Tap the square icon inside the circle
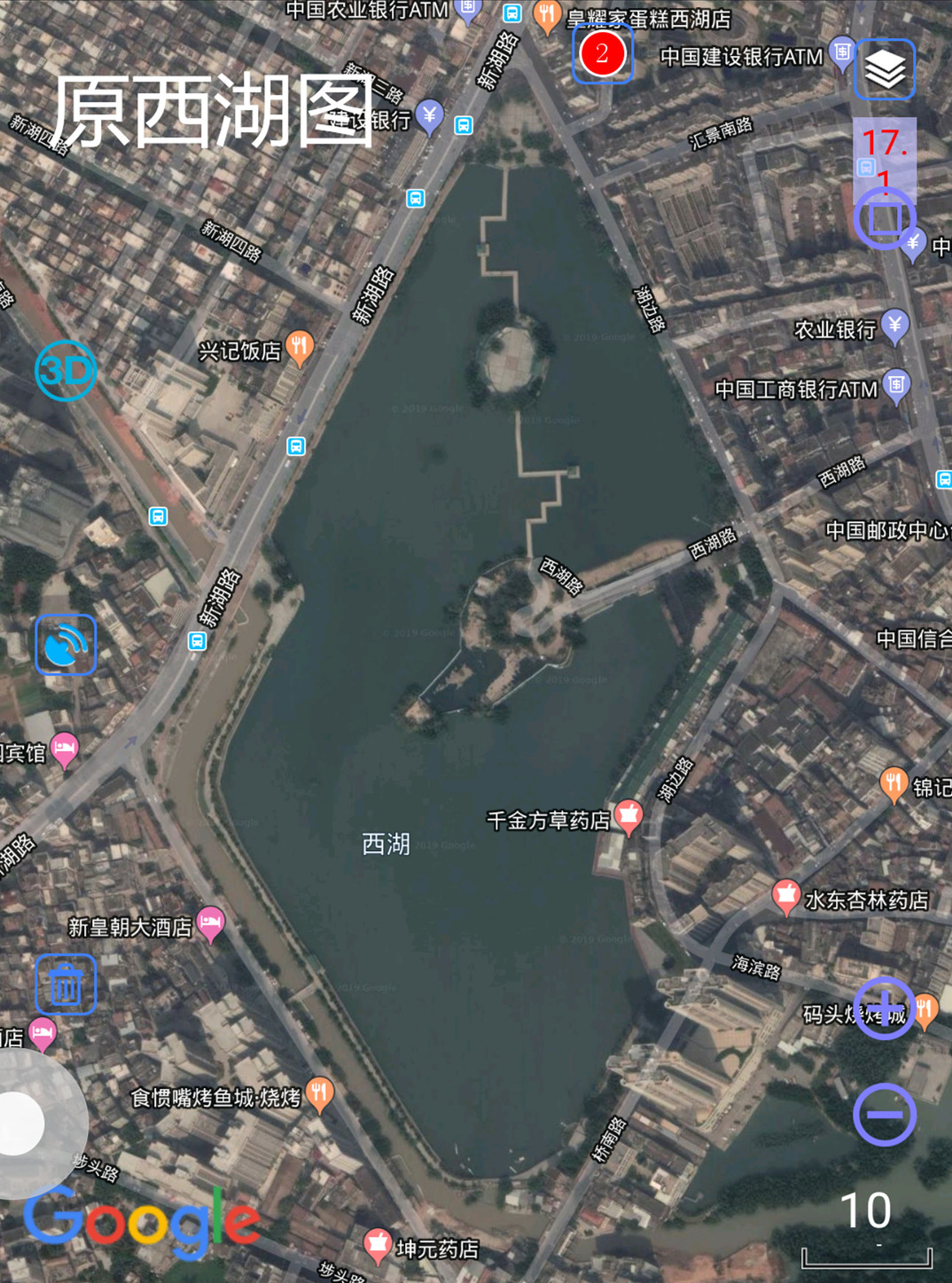Screen dimensions: 952x1283 pyautogui.click(x=884, y=218)
